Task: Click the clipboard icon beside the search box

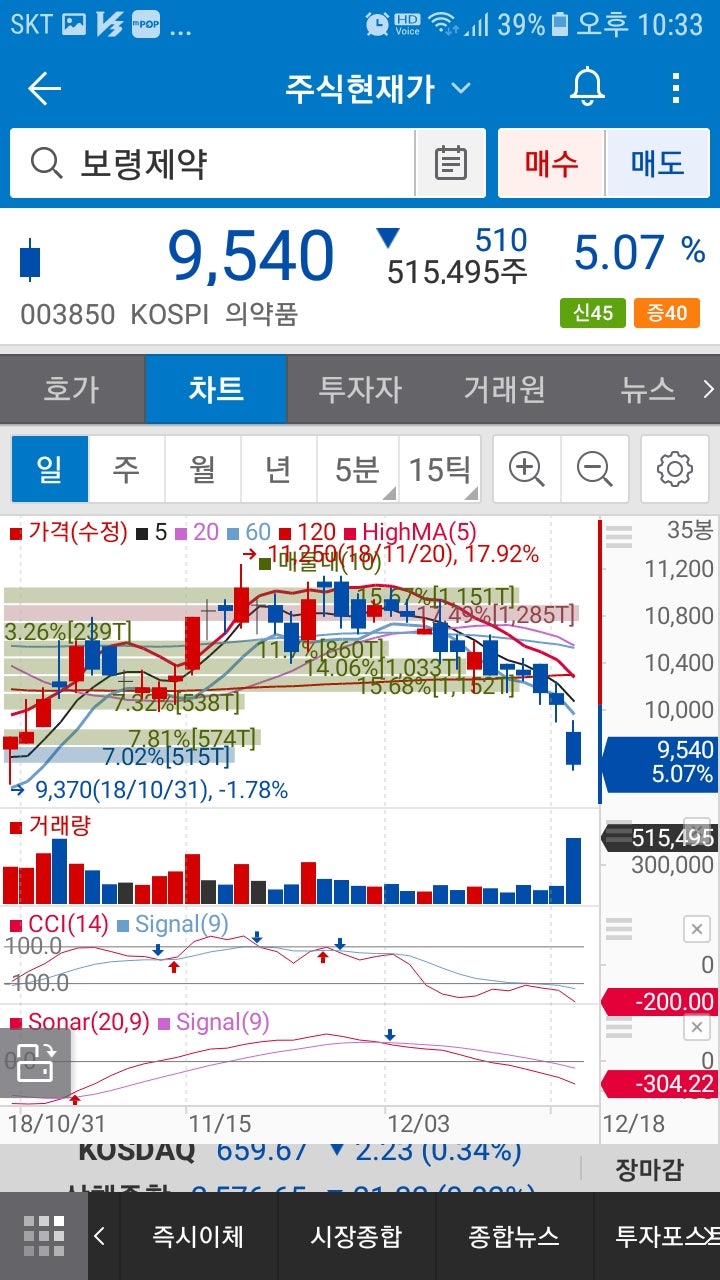Action: click(x=451, y=162)
